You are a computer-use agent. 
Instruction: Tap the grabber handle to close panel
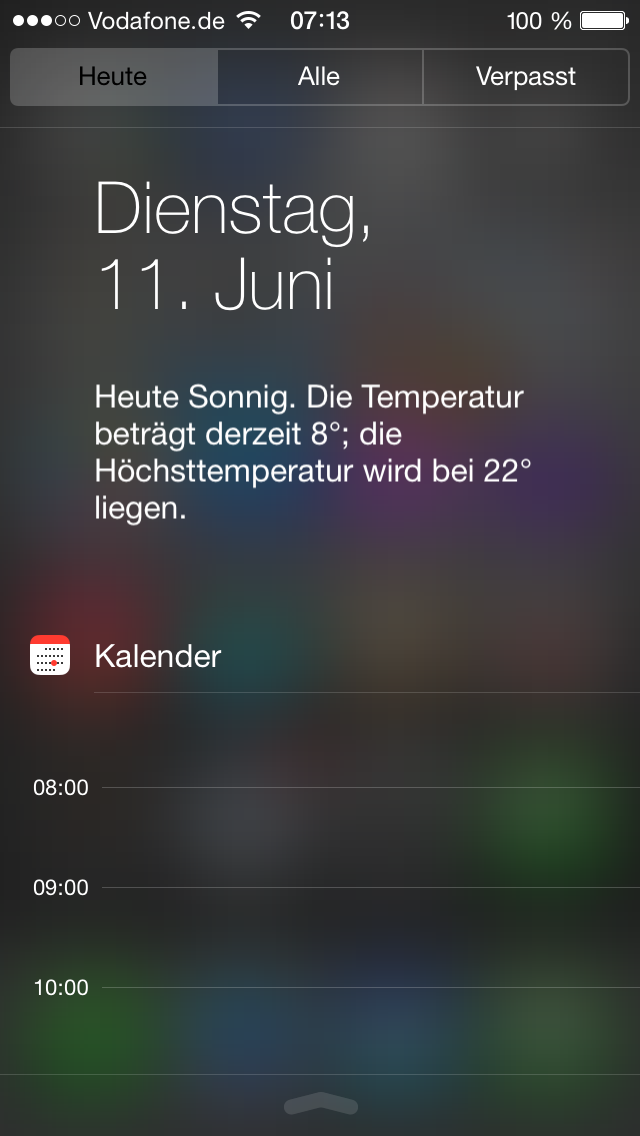[x=320, y=1104]
